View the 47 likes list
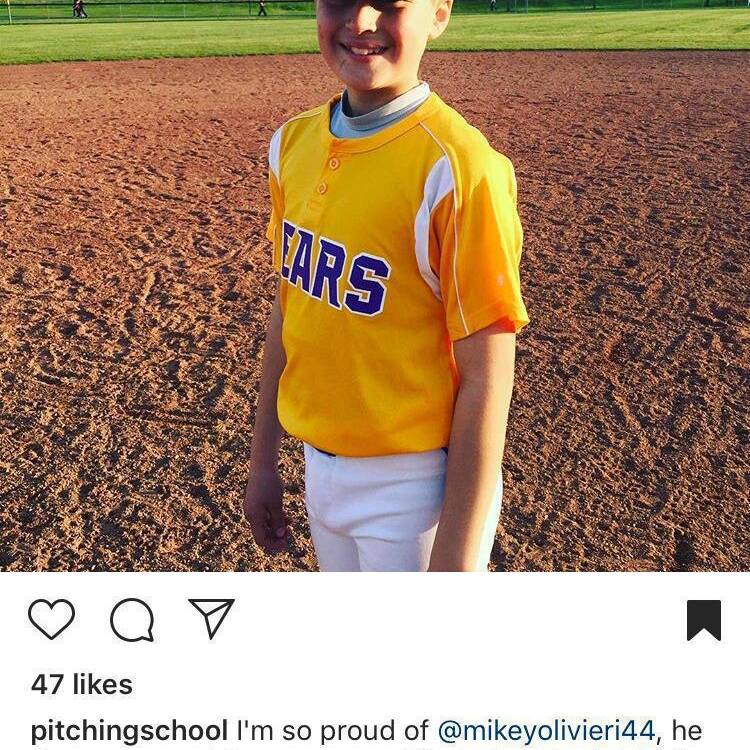Screen dimensions: 750x750 tap(82, 685)
